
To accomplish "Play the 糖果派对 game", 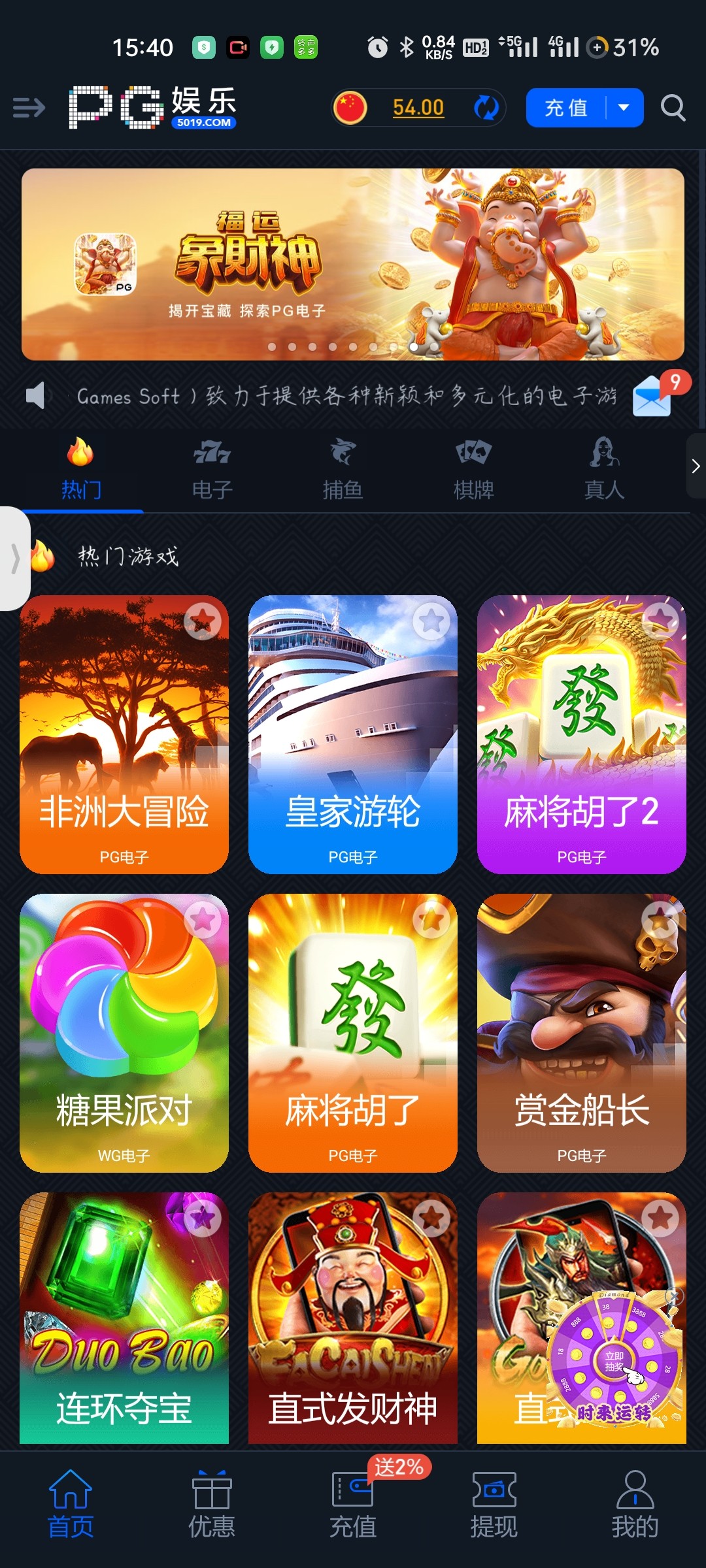I will 124,1032.
